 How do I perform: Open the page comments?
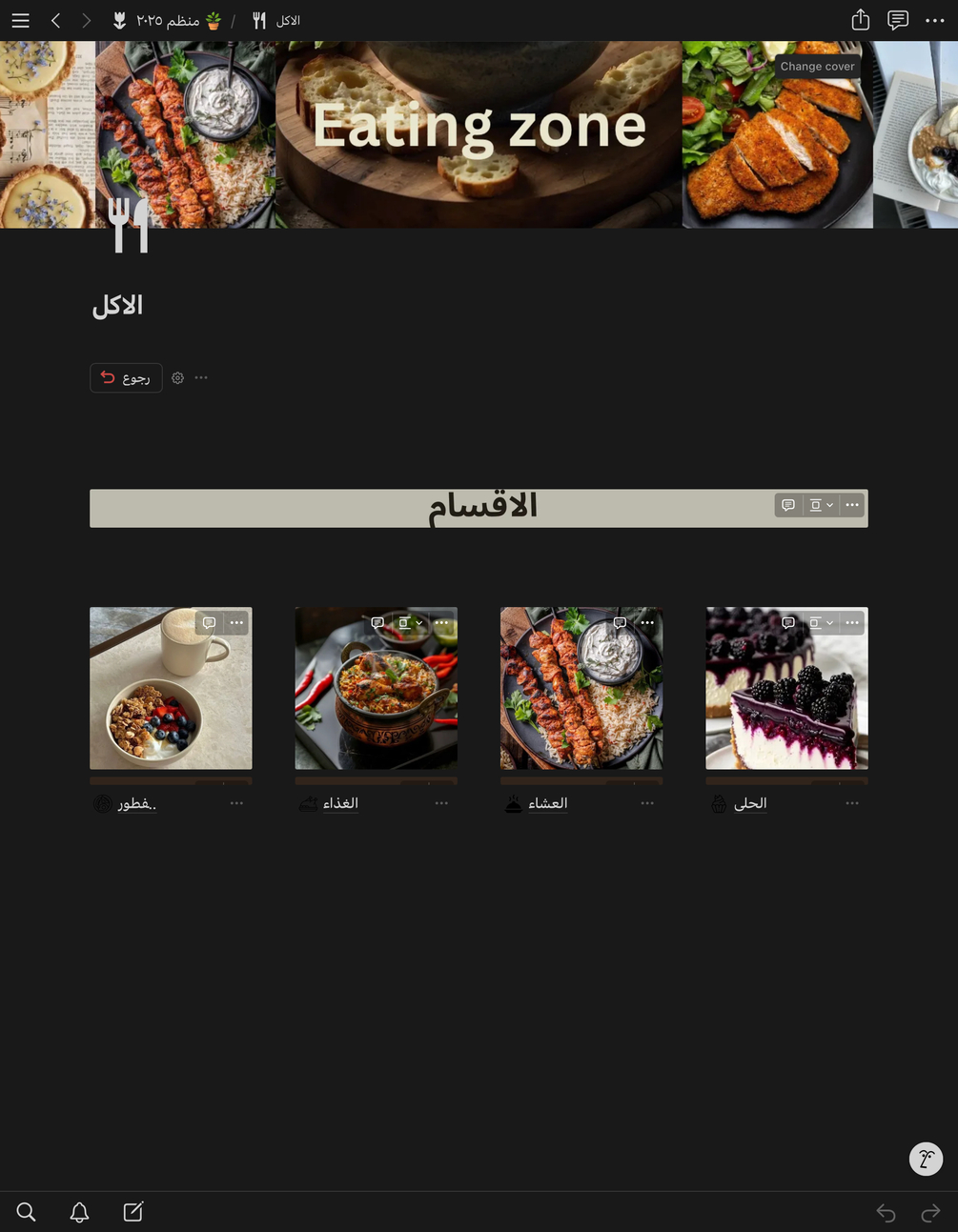click(x=897, y=20)
